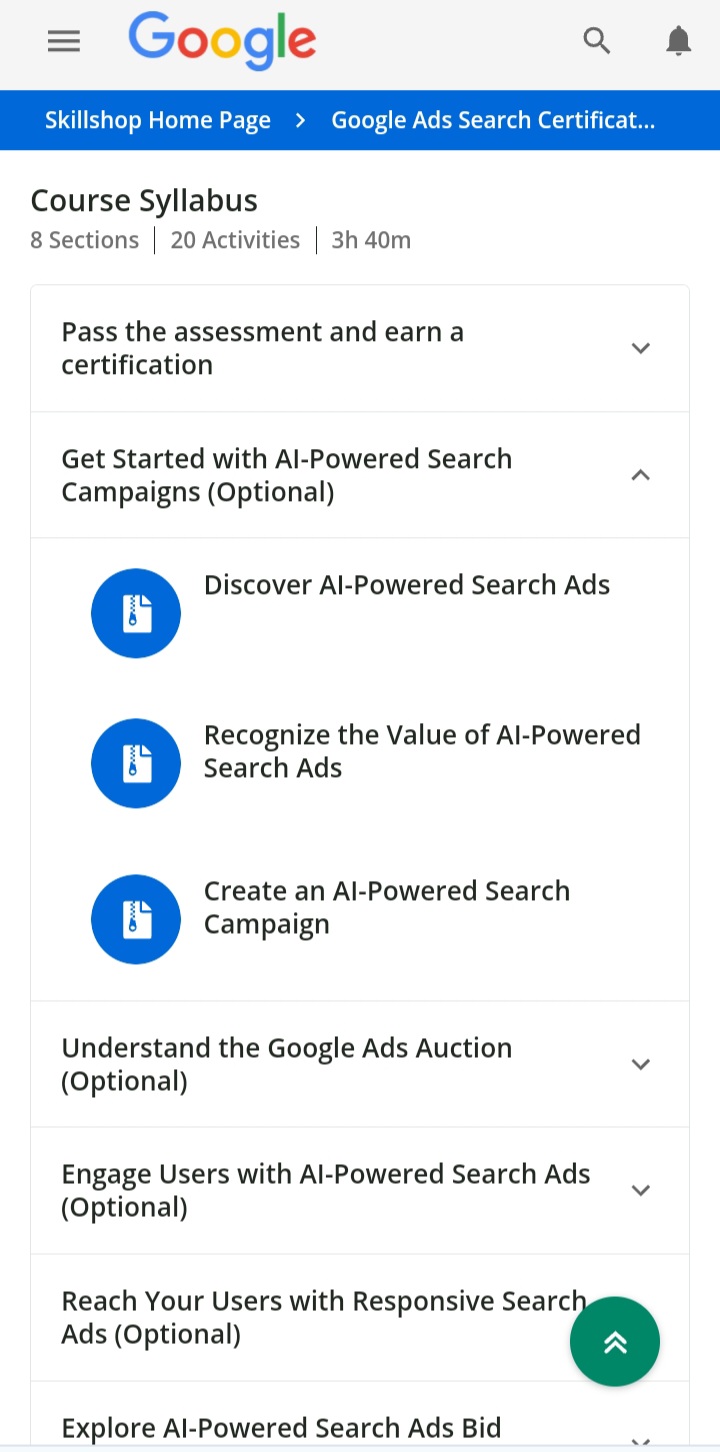Expand Reach Your Users with Responsive Search Ads

click(640, 1317)
